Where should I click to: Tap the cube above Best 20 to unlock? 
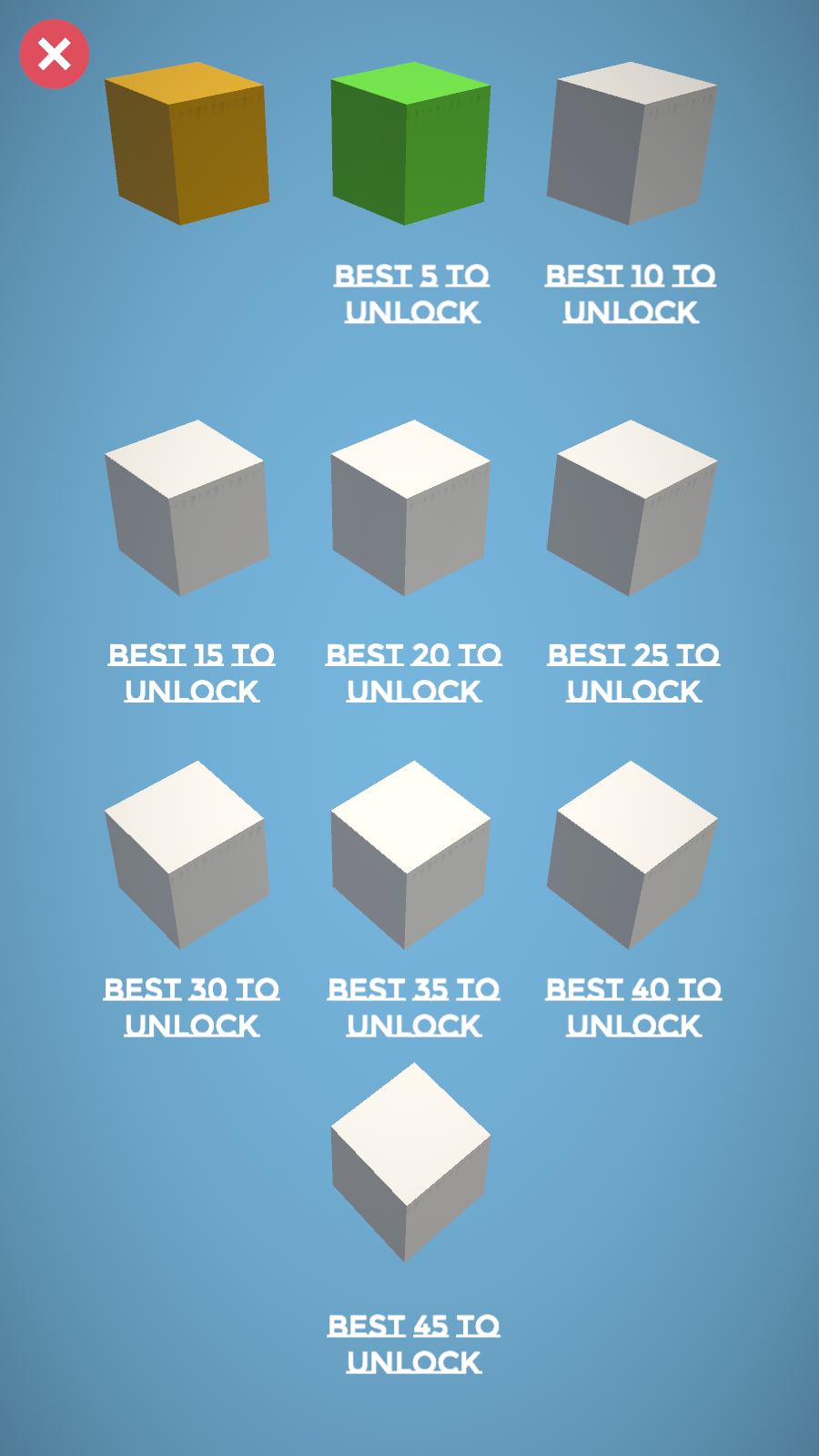410,508
